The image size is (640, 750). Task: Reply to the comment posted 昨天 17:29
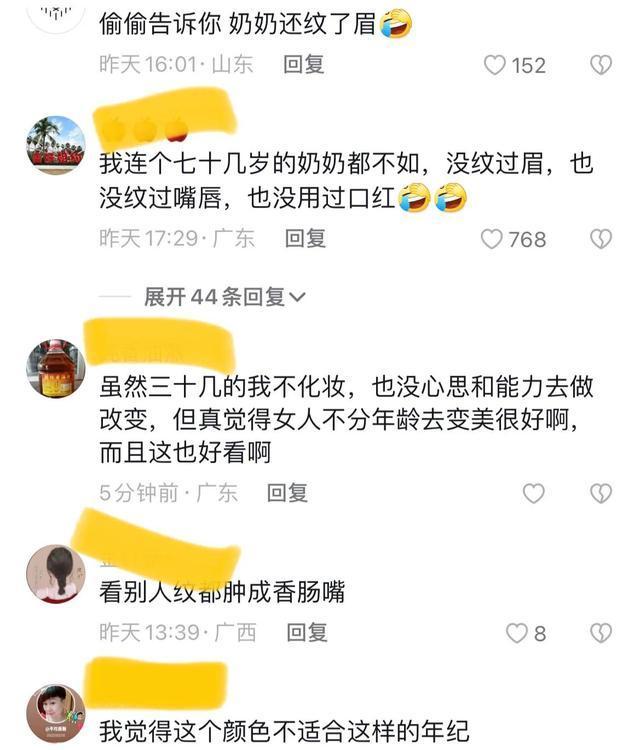[306, 238]
